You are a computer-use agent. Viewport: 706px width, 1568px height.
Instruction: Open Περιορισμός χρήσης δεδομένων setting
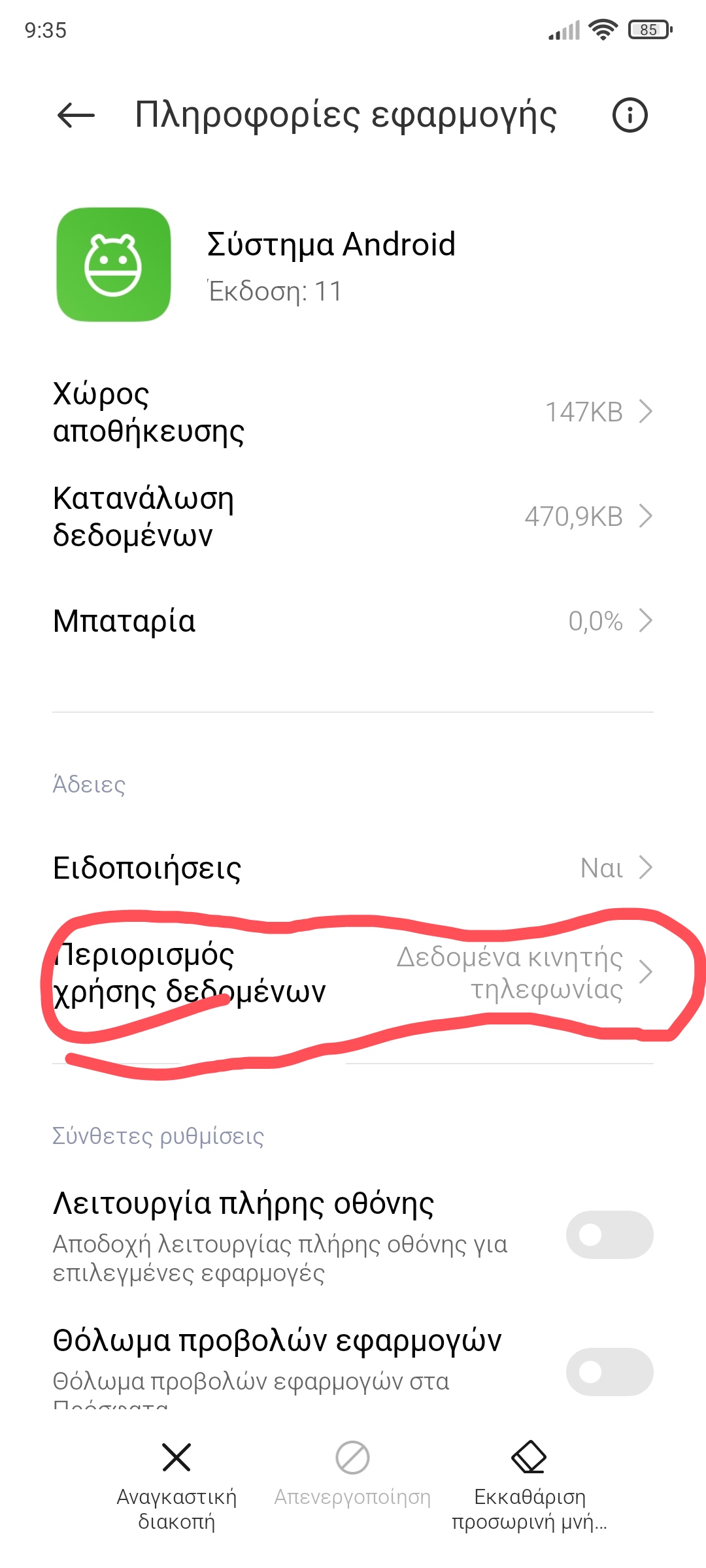point(353,973)
